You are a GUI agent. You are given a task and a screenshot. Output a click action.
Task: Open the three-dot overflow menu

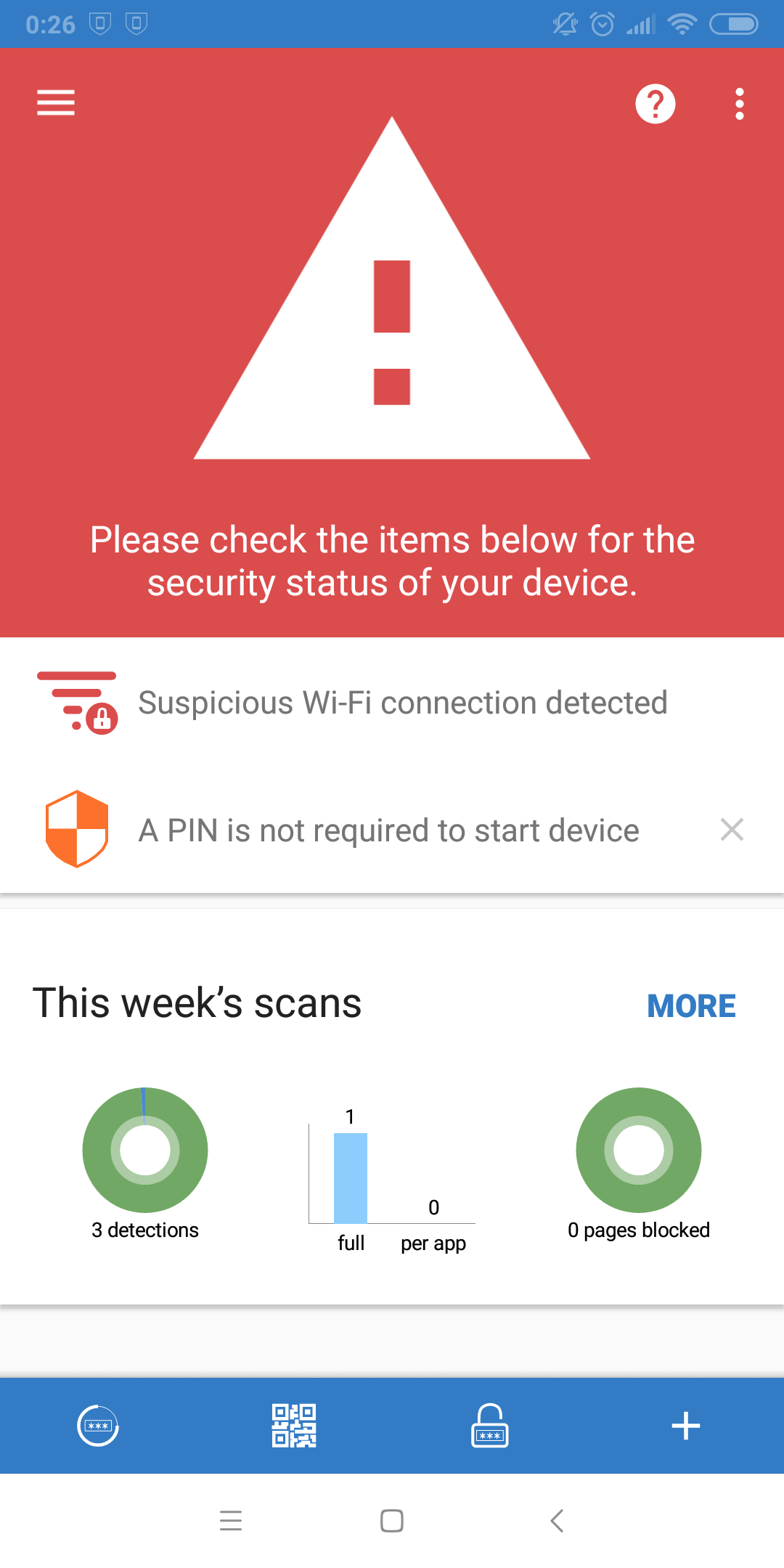click(739, 104)
